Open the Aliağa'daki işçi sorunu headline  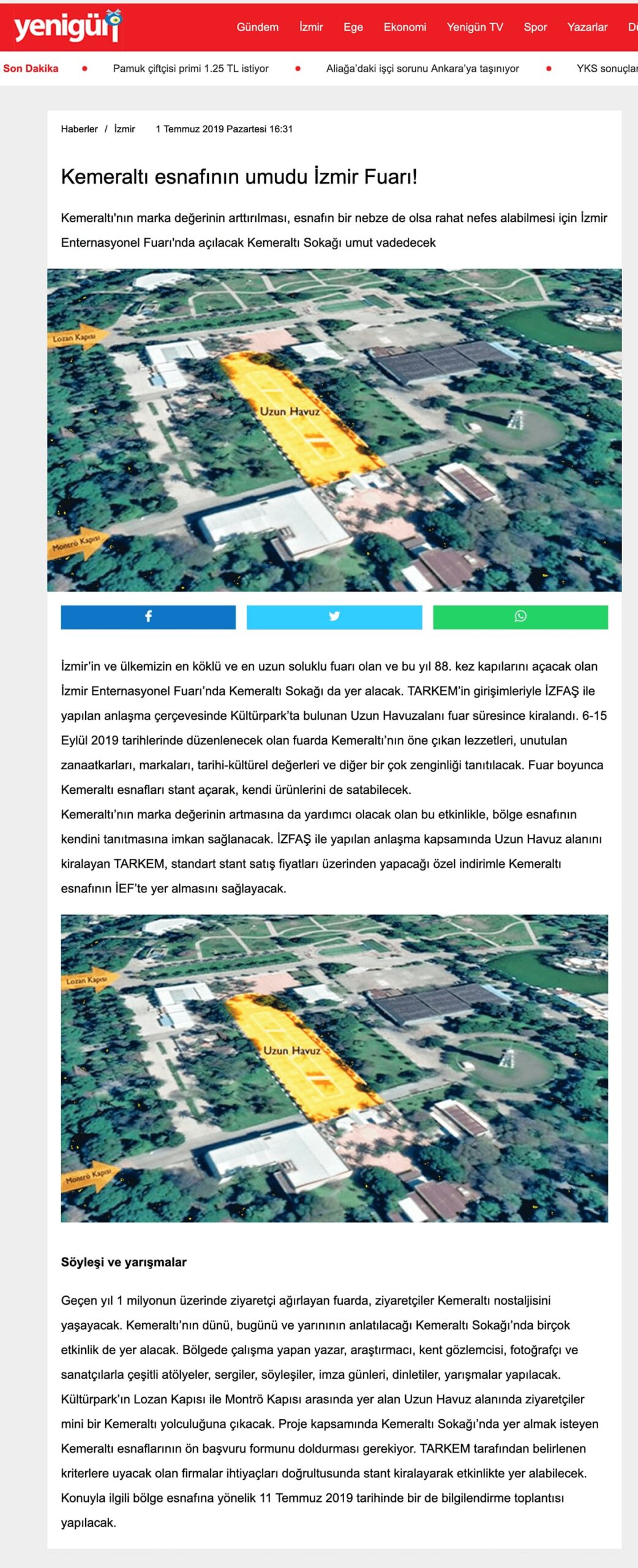coord(422,69)
